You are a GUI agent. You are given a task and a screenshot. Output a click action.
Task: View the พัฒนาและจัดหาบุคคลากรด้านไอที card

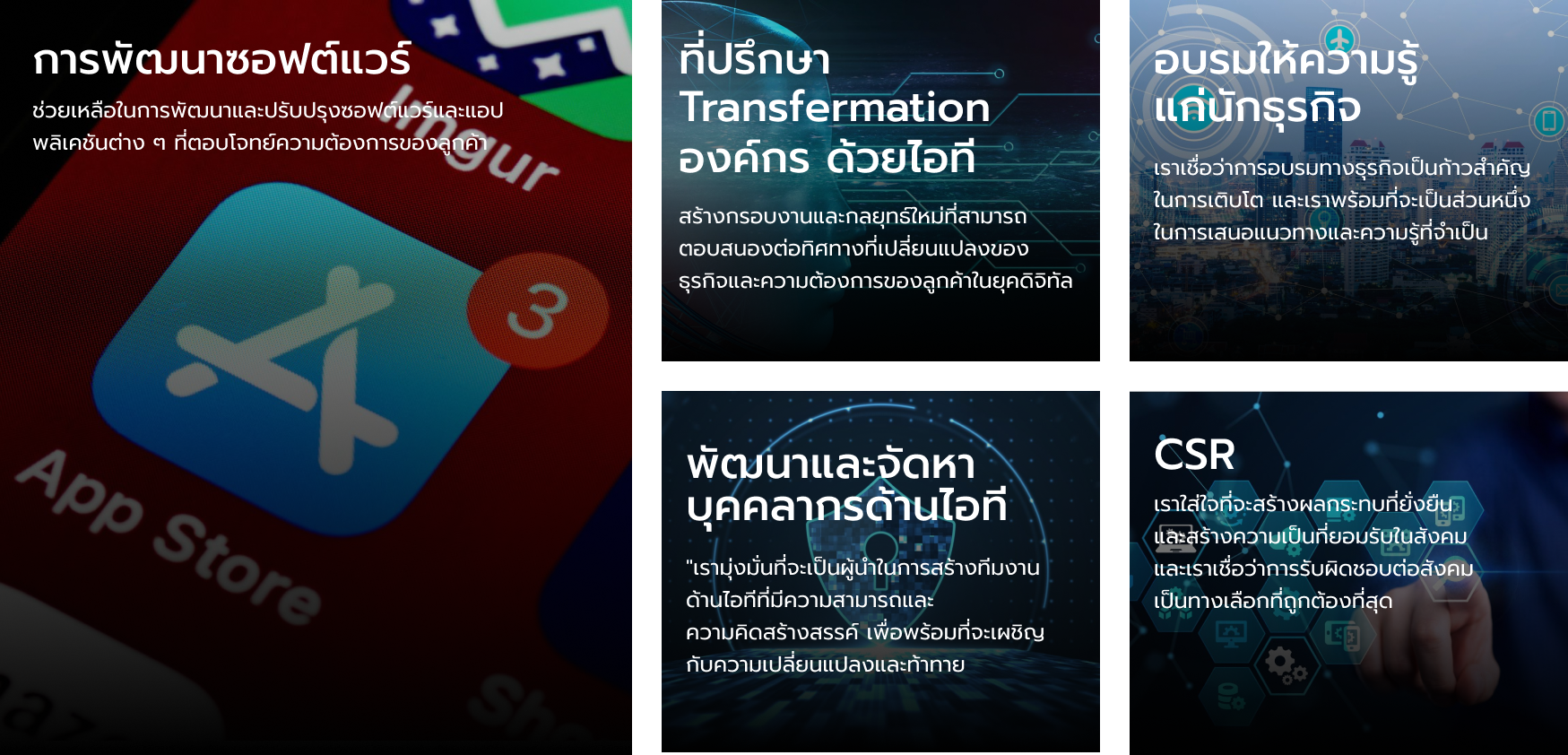pos(880,569)
